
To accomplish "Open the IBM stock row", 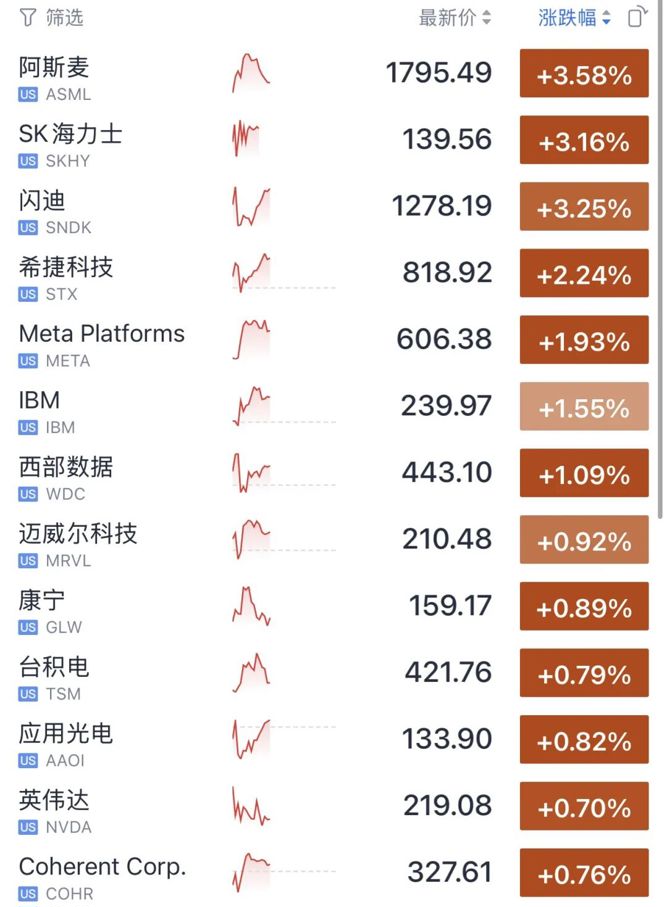I will (x=333, y=406).
